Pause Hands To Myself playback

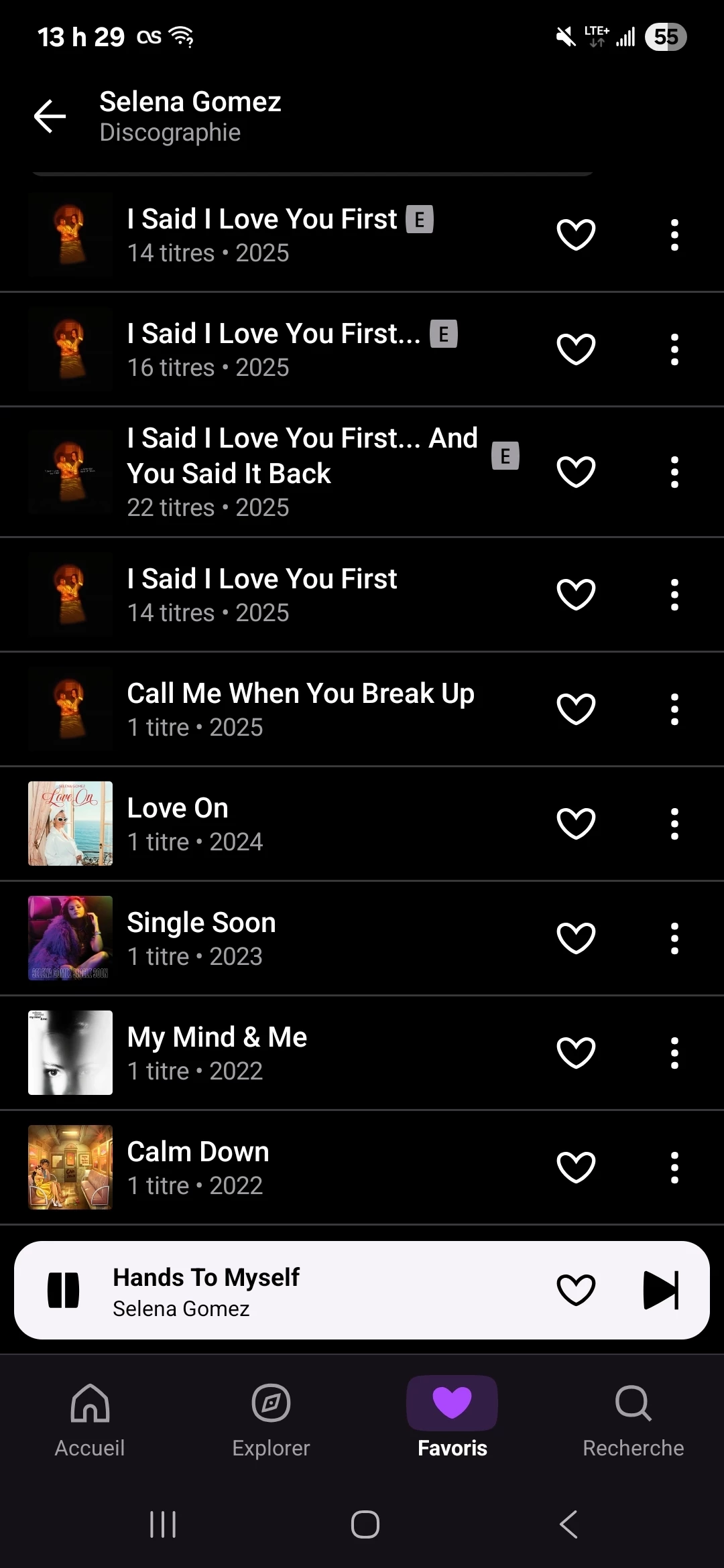[64, 1290]
